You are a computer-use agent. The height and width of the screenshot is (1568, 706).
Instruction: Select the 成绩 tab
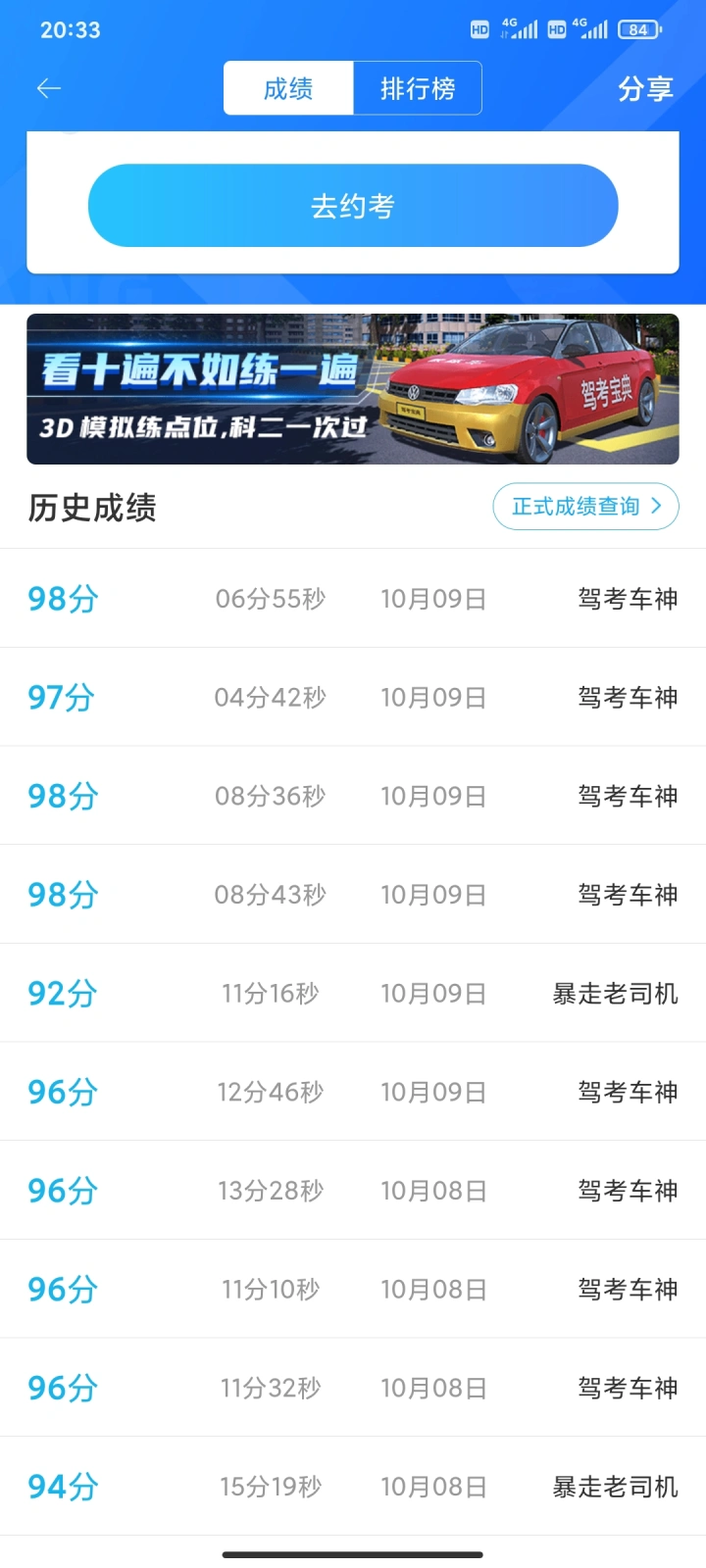(288, 89)
